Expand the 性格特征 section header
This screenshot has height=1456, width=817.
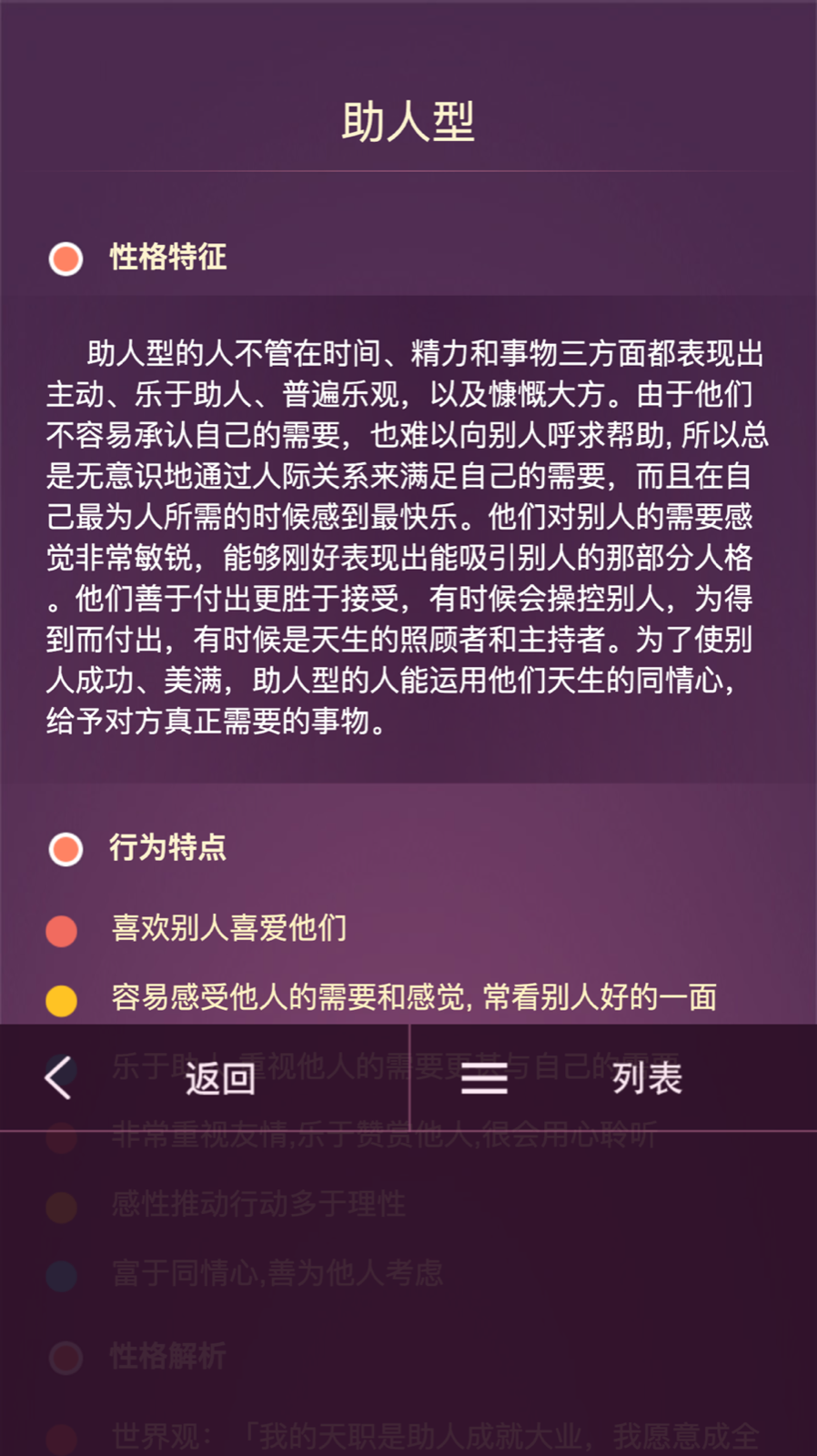click(165, 258)
